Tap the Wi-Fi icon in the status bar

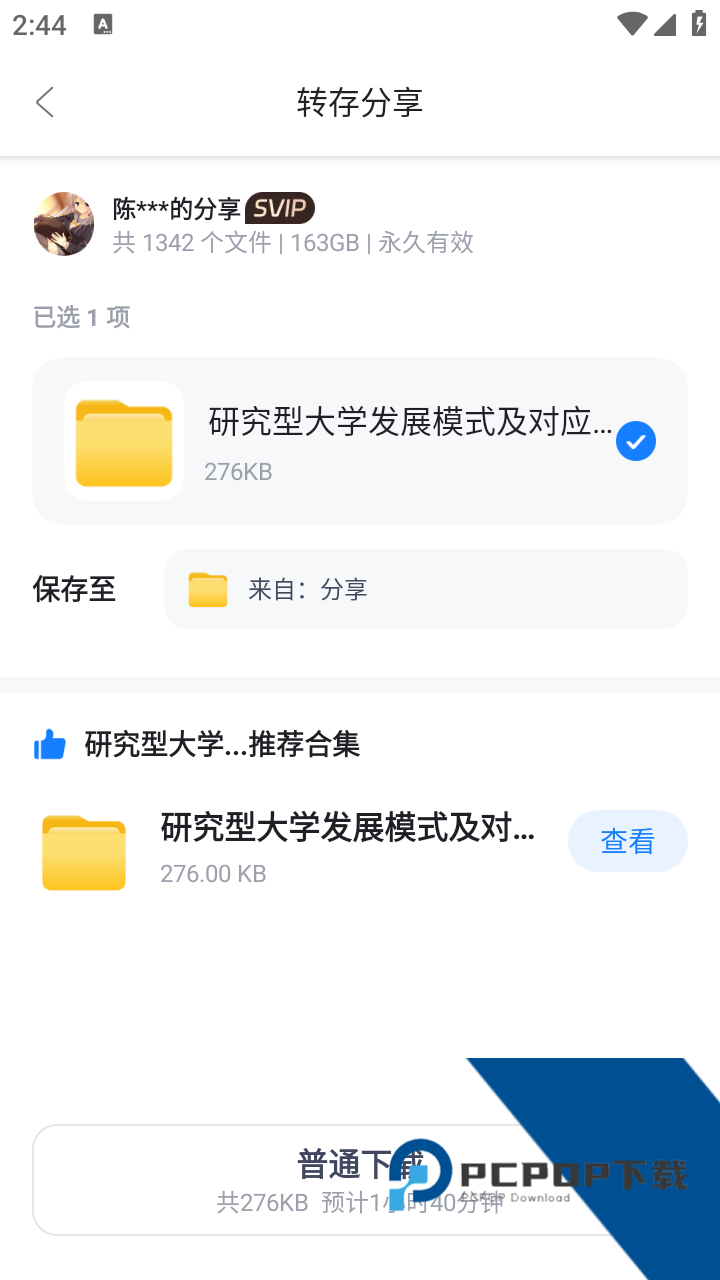point(631,24)
